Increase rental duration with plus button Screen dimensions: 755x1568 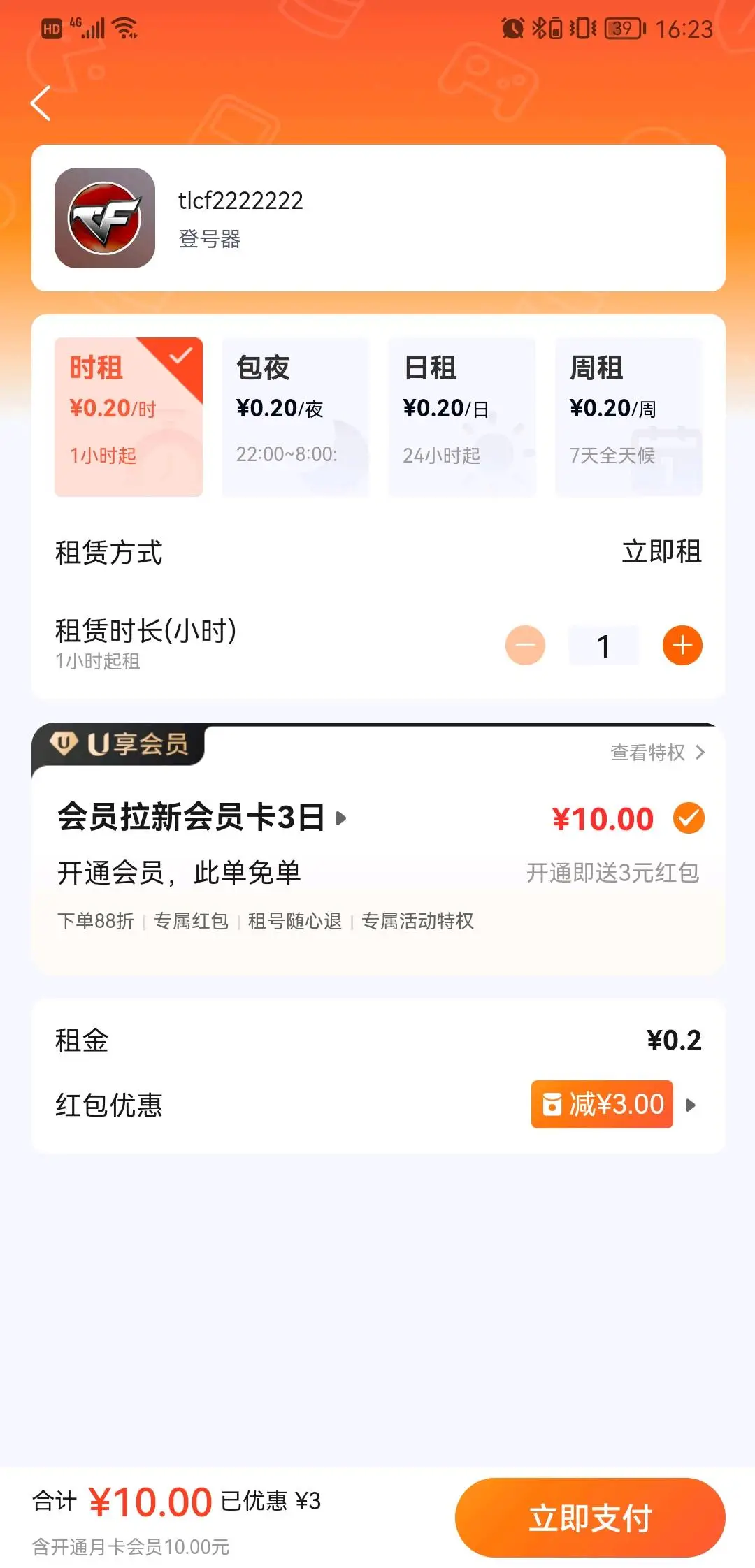click(x=682, y=645)
